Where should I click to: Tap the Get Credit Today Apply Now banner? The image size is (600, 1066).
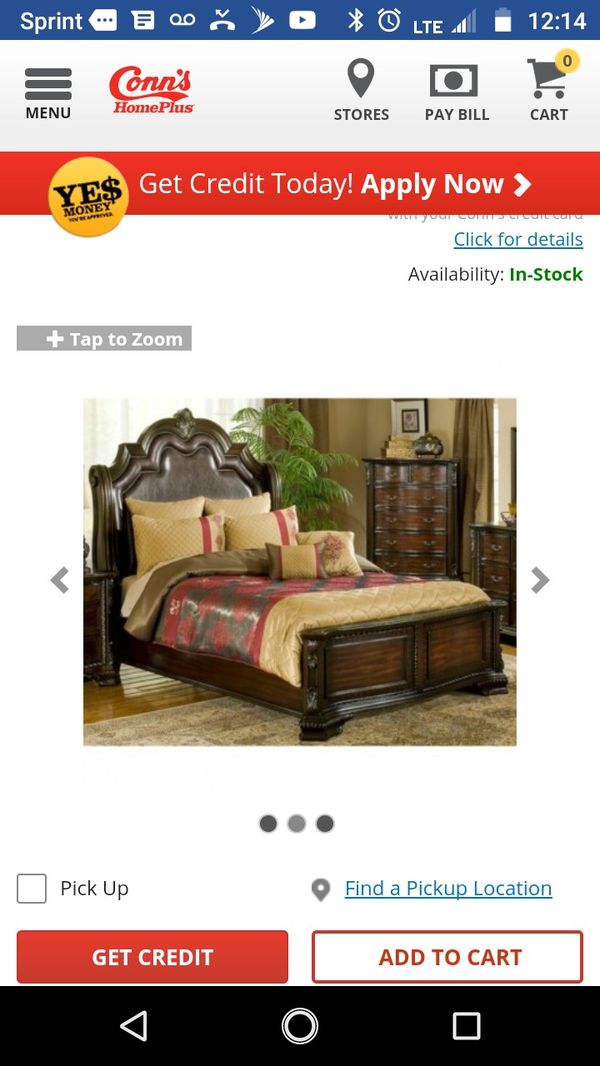(300, 185)
